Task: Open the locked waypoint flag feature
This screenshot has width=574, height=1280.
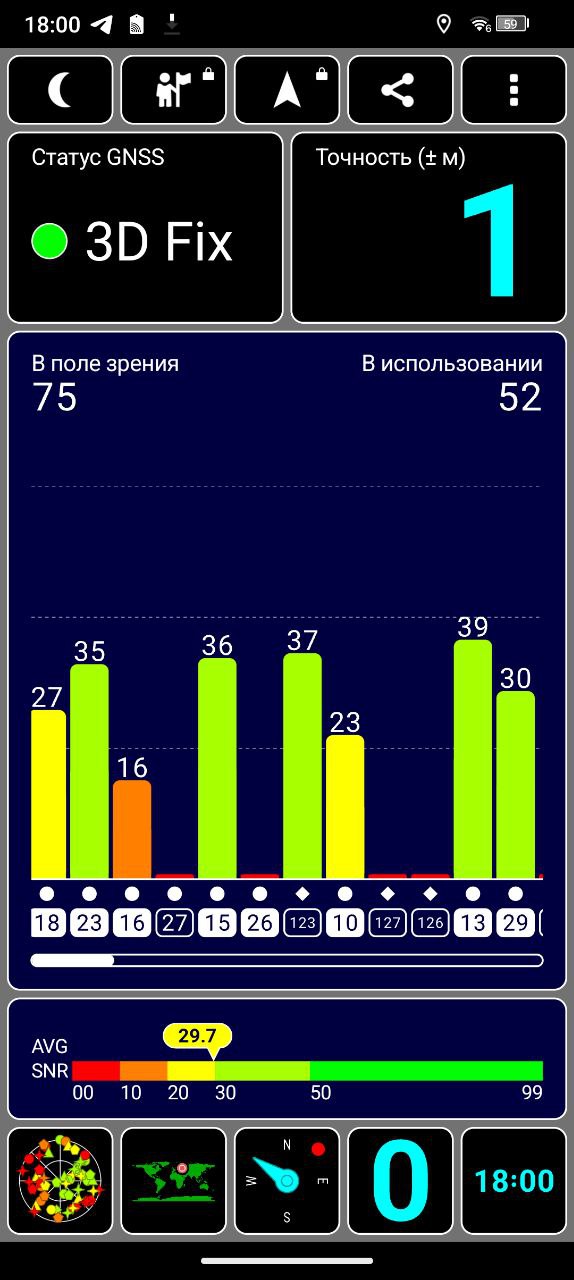Action: [173, 90]
